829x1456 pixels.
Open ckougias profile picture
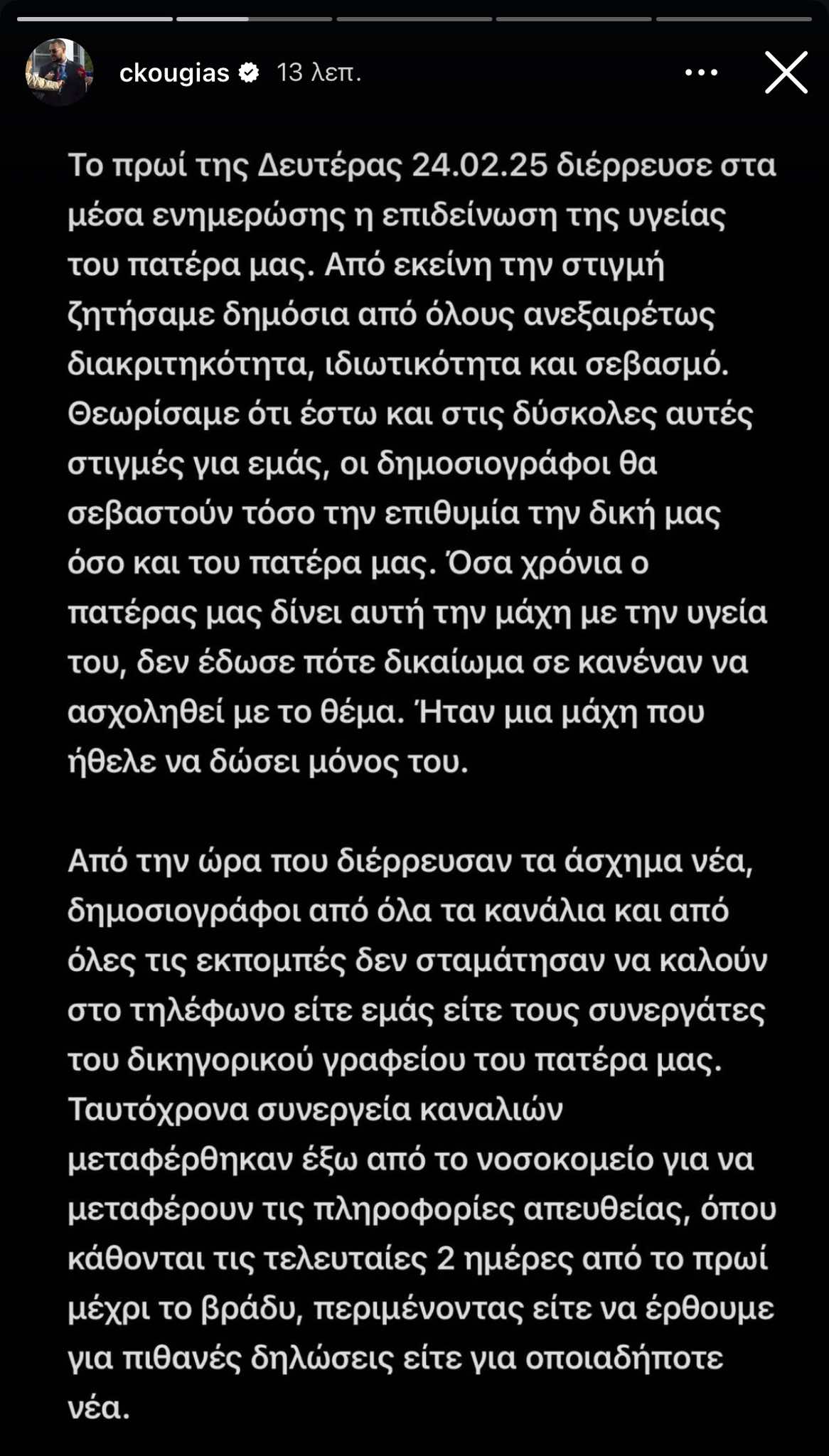[60, 73]
